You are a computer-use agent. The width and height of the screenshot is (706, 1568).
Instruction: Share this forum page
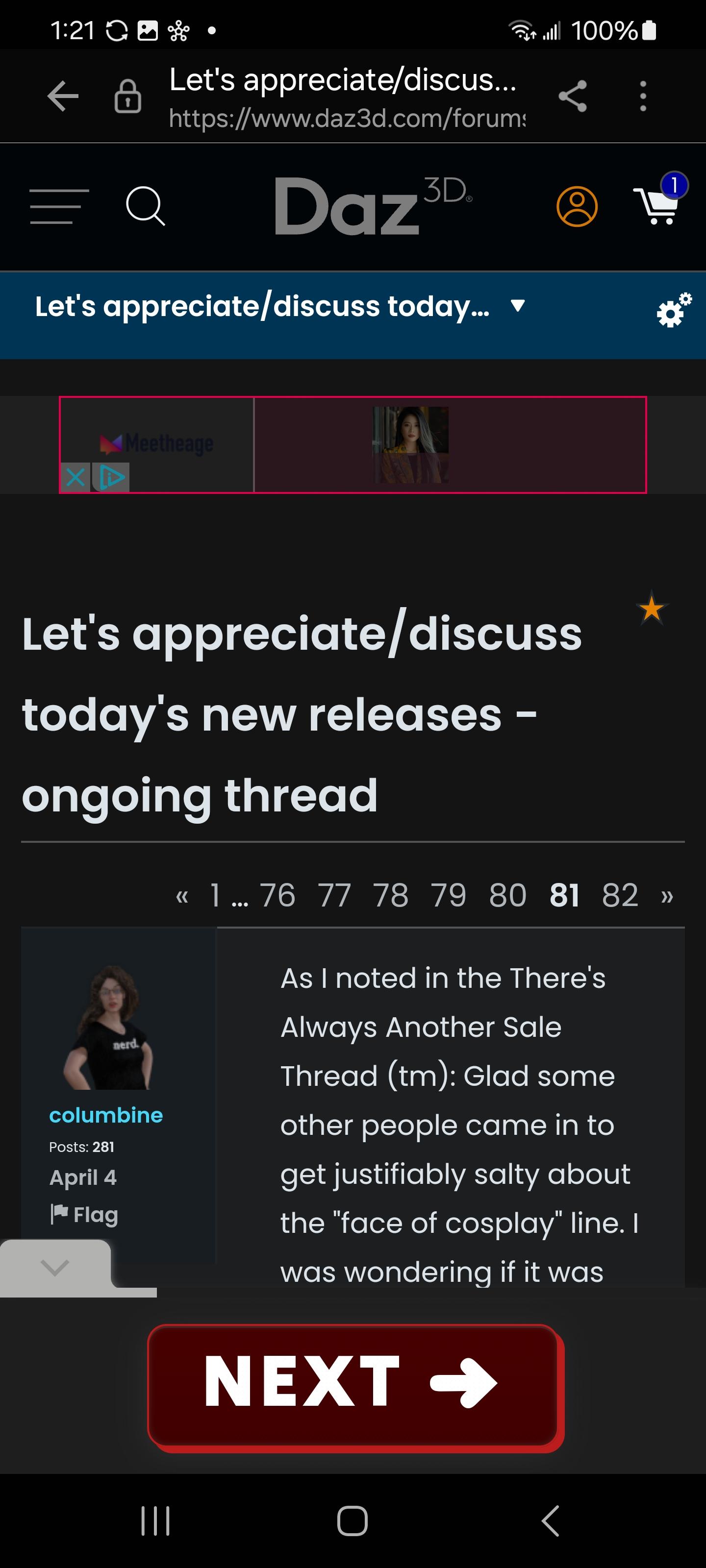coord(573,96)
